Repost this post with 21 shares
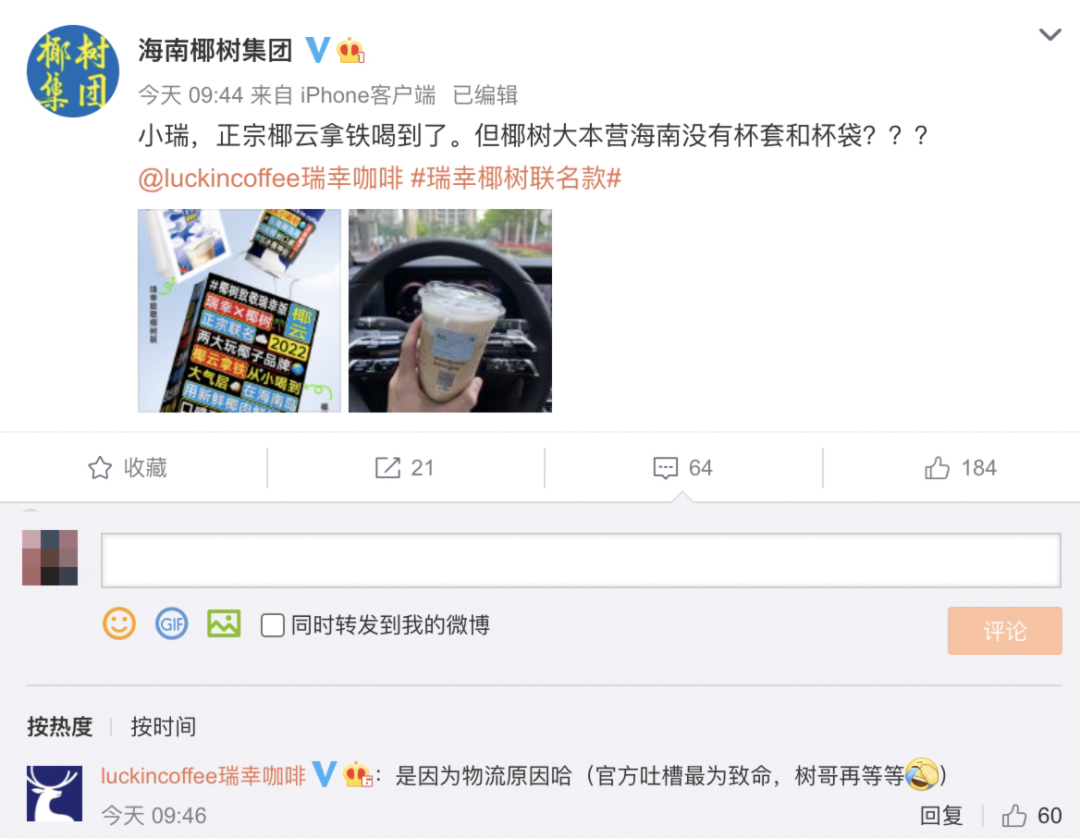 (x=404, y=468)
